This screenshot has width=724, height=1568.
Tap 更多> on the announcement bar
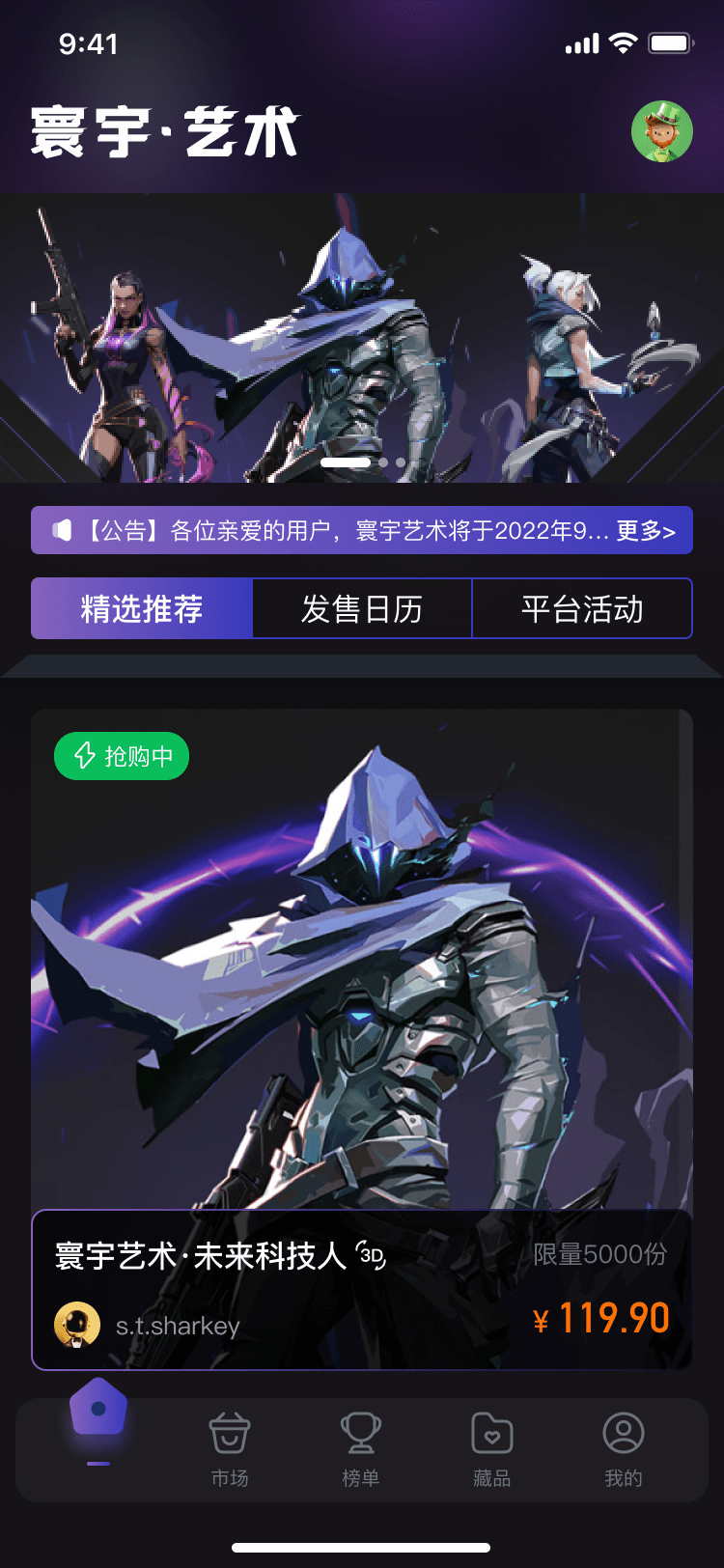tap(645, 531)
